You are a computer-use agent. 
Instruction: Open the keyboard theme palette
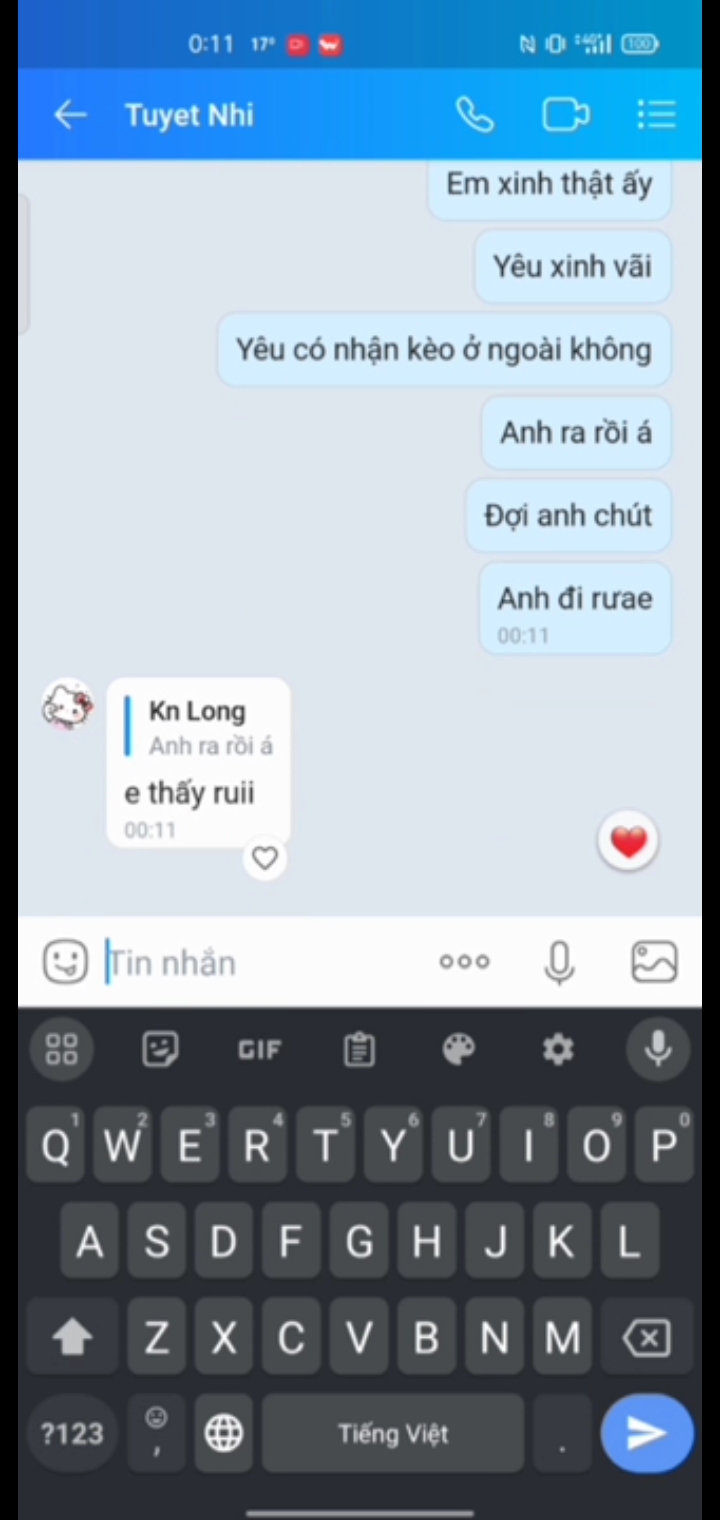(459, 1049)
